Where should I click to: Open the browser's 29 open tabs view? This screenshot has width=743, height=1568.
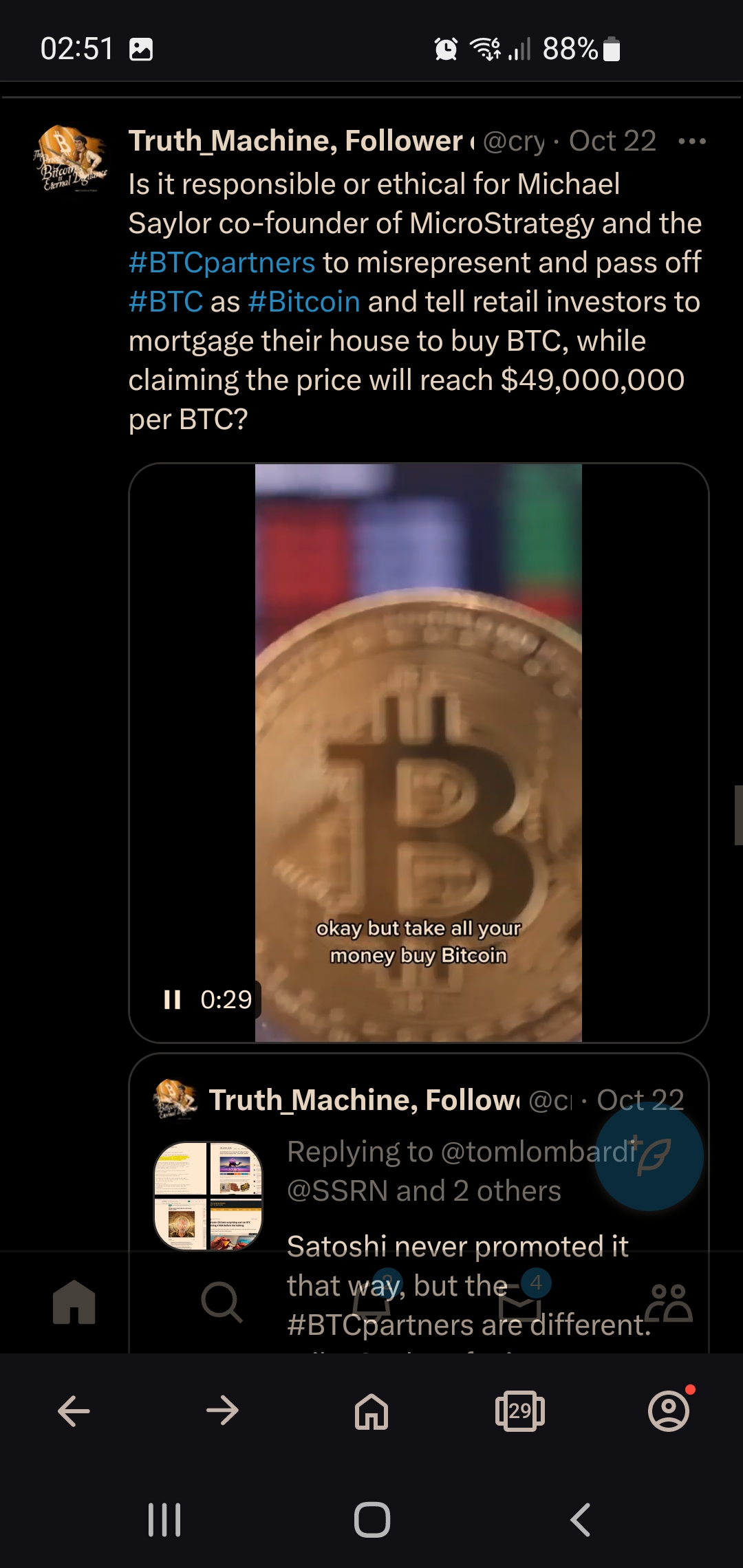(x=520, y=1411)
